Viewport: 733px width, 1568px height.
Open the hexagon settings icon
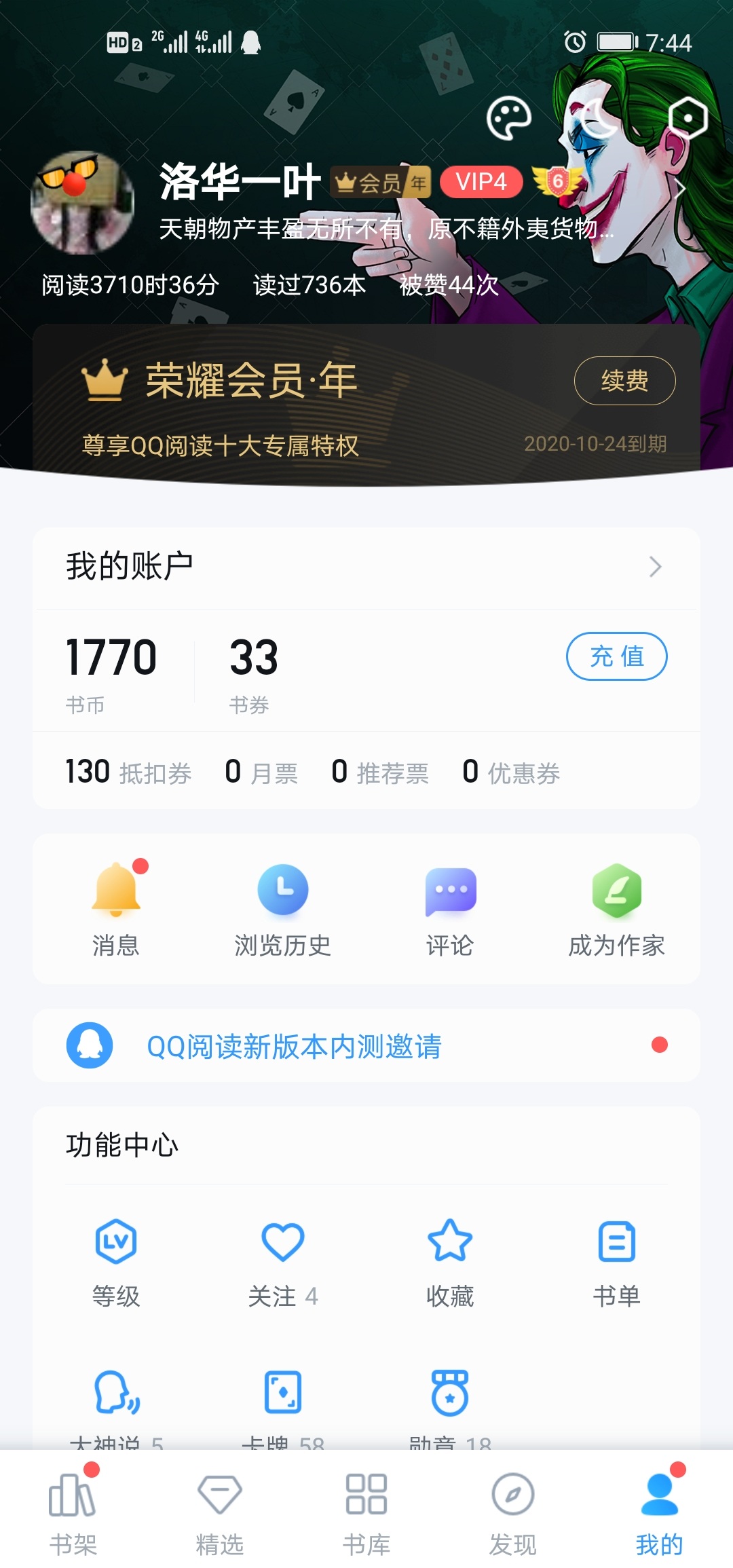[x=688, y=119]
